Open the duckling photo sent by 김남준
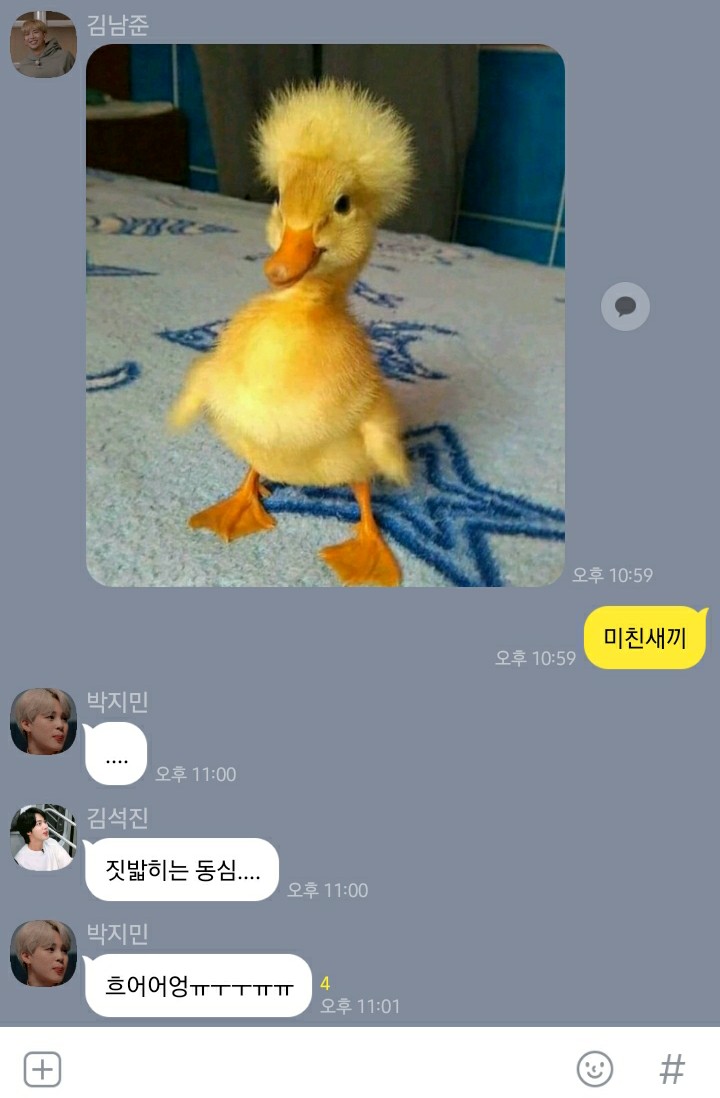The width and height of the screenshot is (720, 1098). pos(325,315)
